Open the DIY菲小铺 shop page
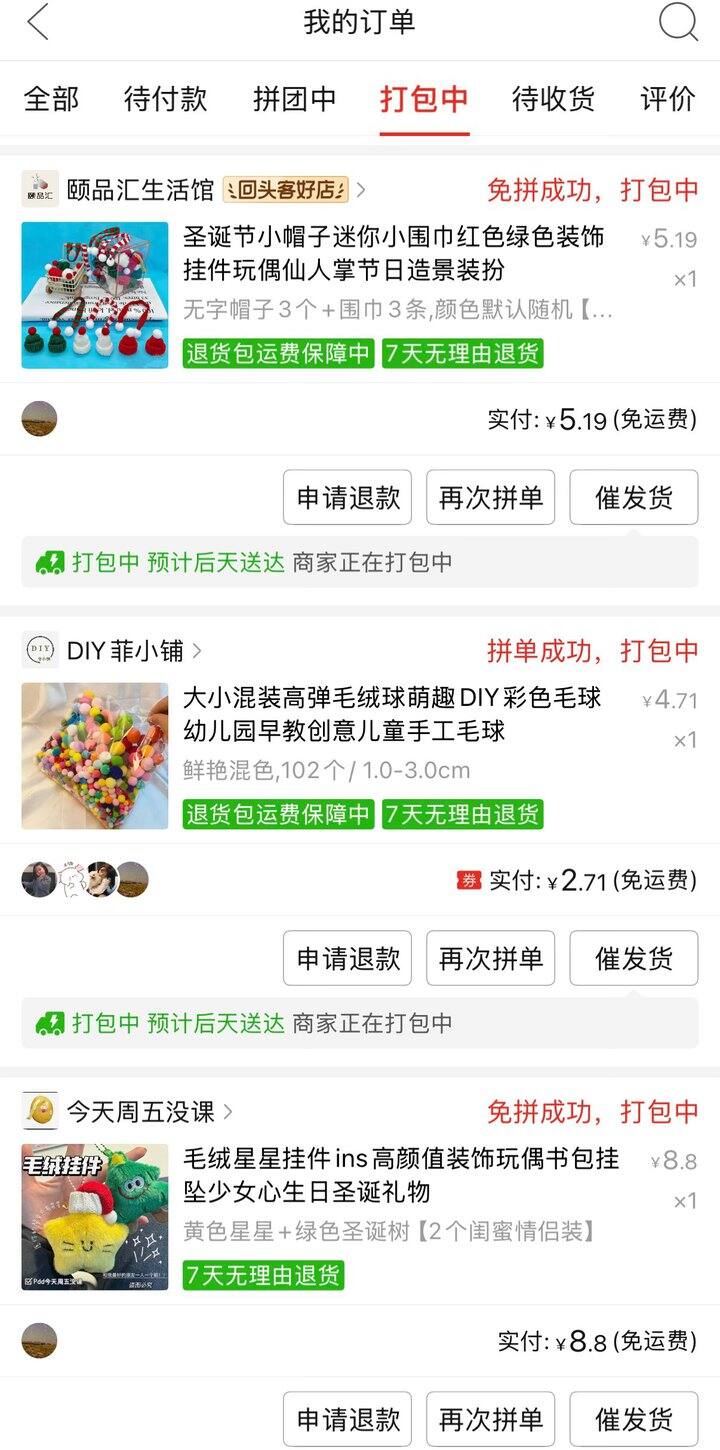 [125, 650]
